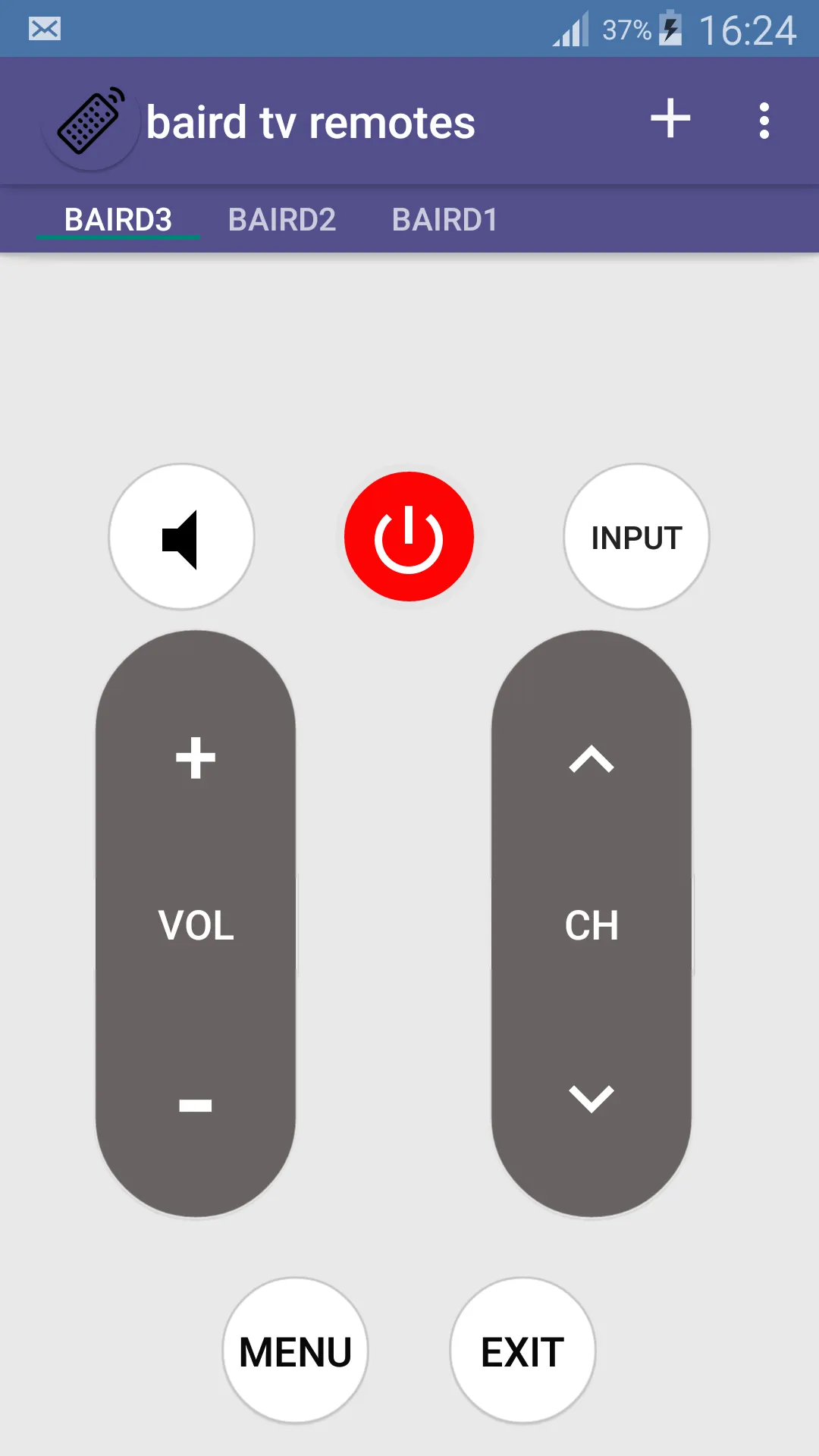Image resolution: width=819 pixels, height=1456 pixels.
Task: Open the overflow menu
Action: point(764,121)
